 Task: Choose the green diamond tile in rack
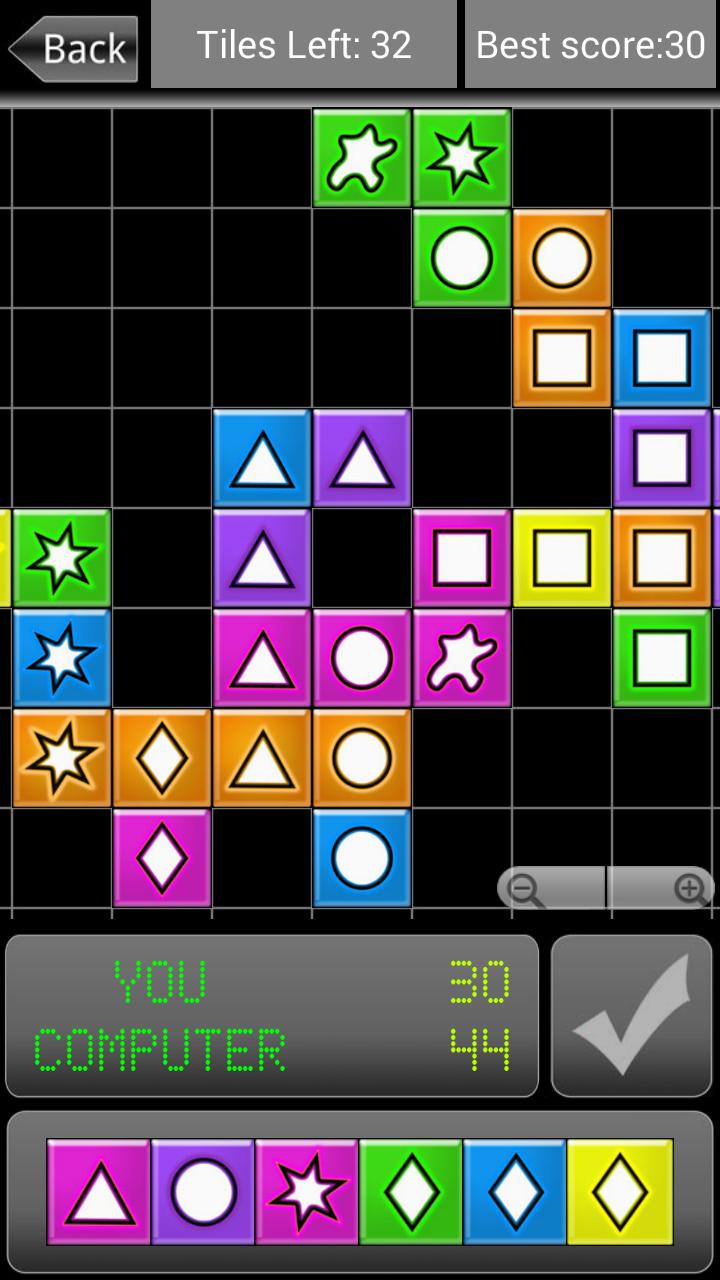(x=411, y=1191)
